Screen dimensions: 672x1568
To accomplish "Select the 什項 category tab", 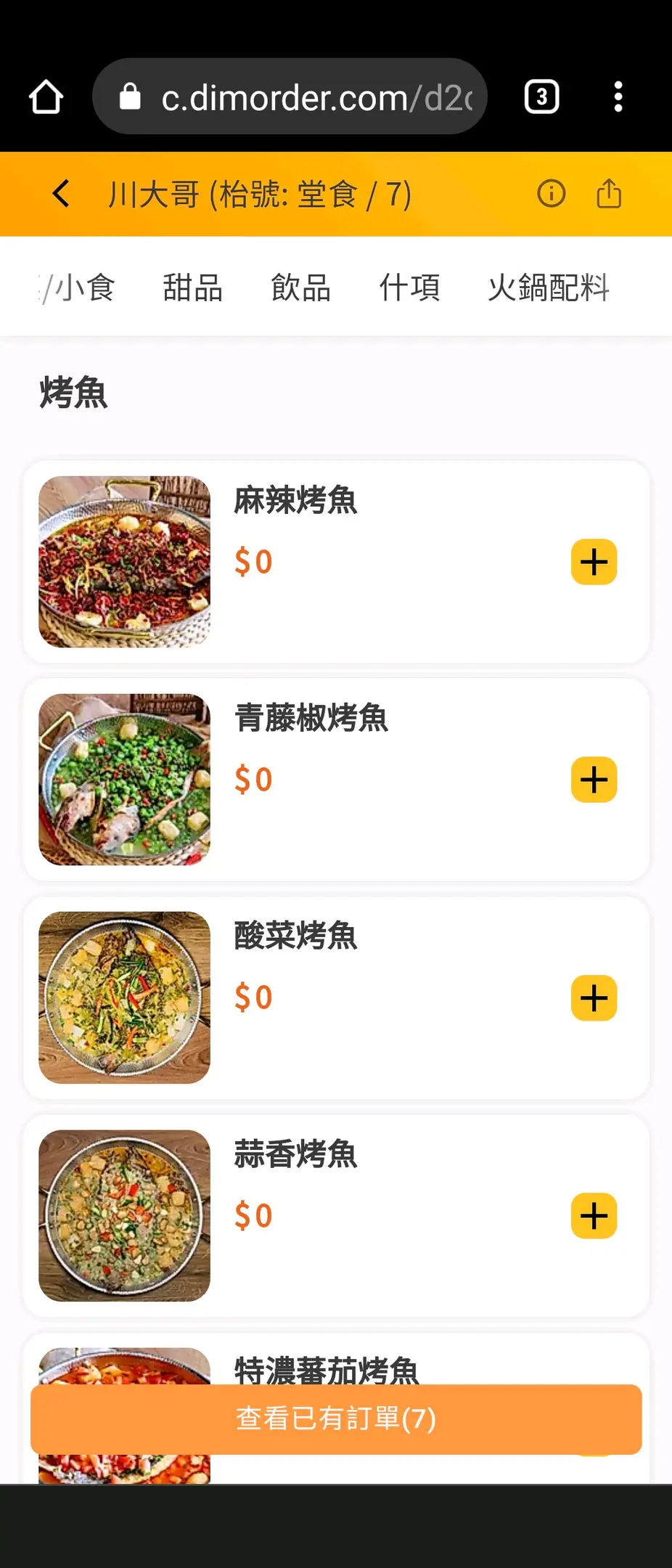I will tap(409, 287).
